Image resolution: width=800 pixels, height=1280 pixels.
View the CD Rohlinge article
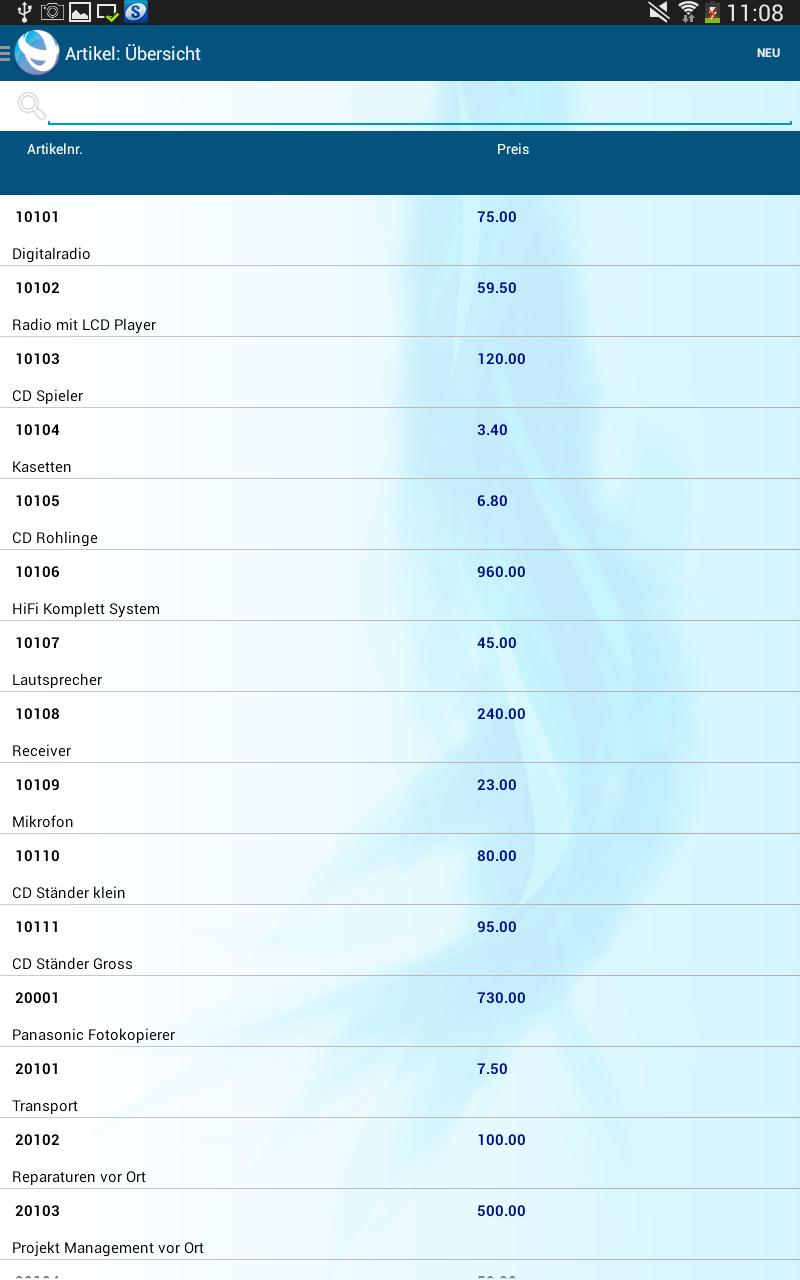click(400, 518)
